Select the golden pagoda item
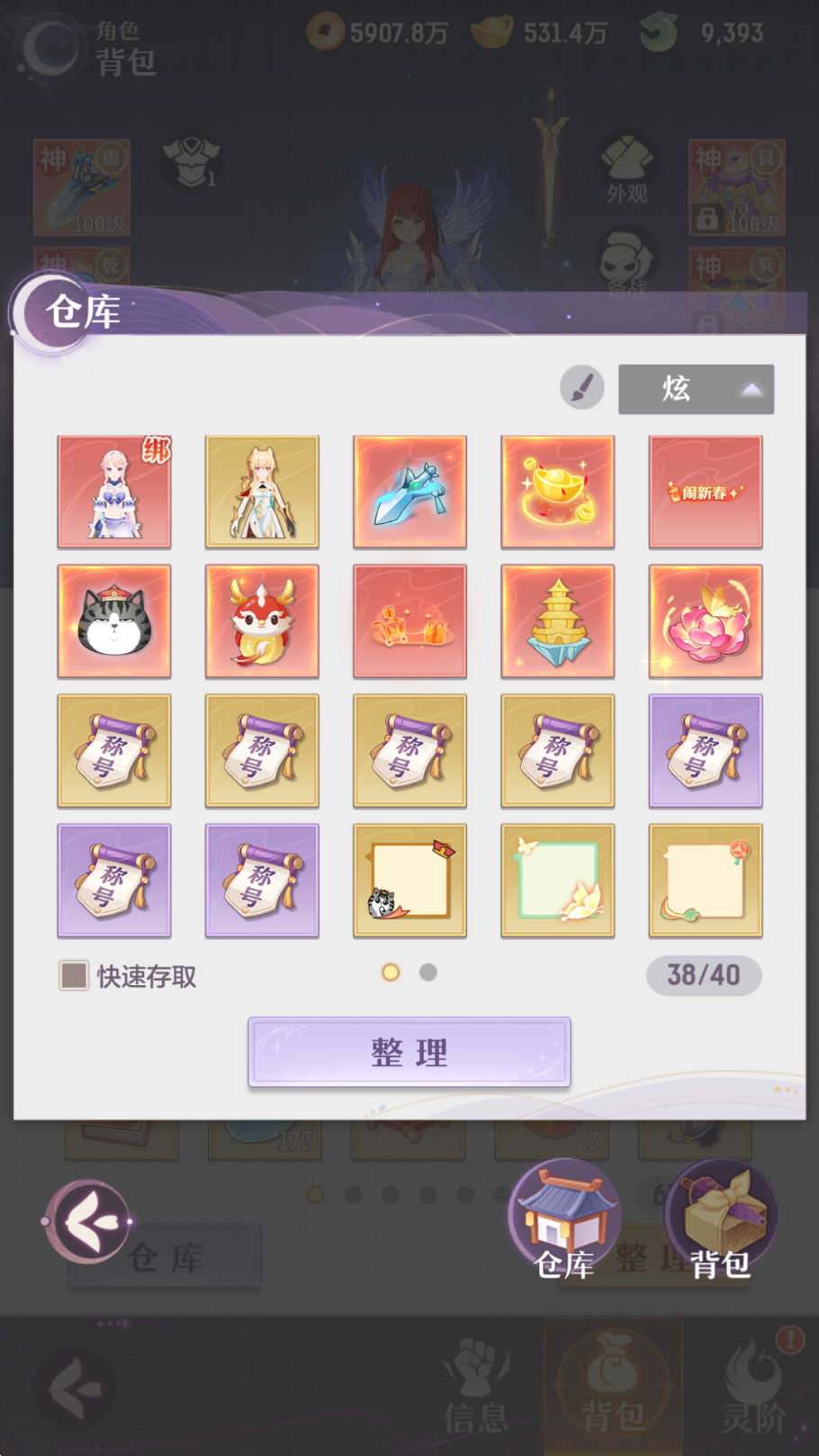 (557, 621)
